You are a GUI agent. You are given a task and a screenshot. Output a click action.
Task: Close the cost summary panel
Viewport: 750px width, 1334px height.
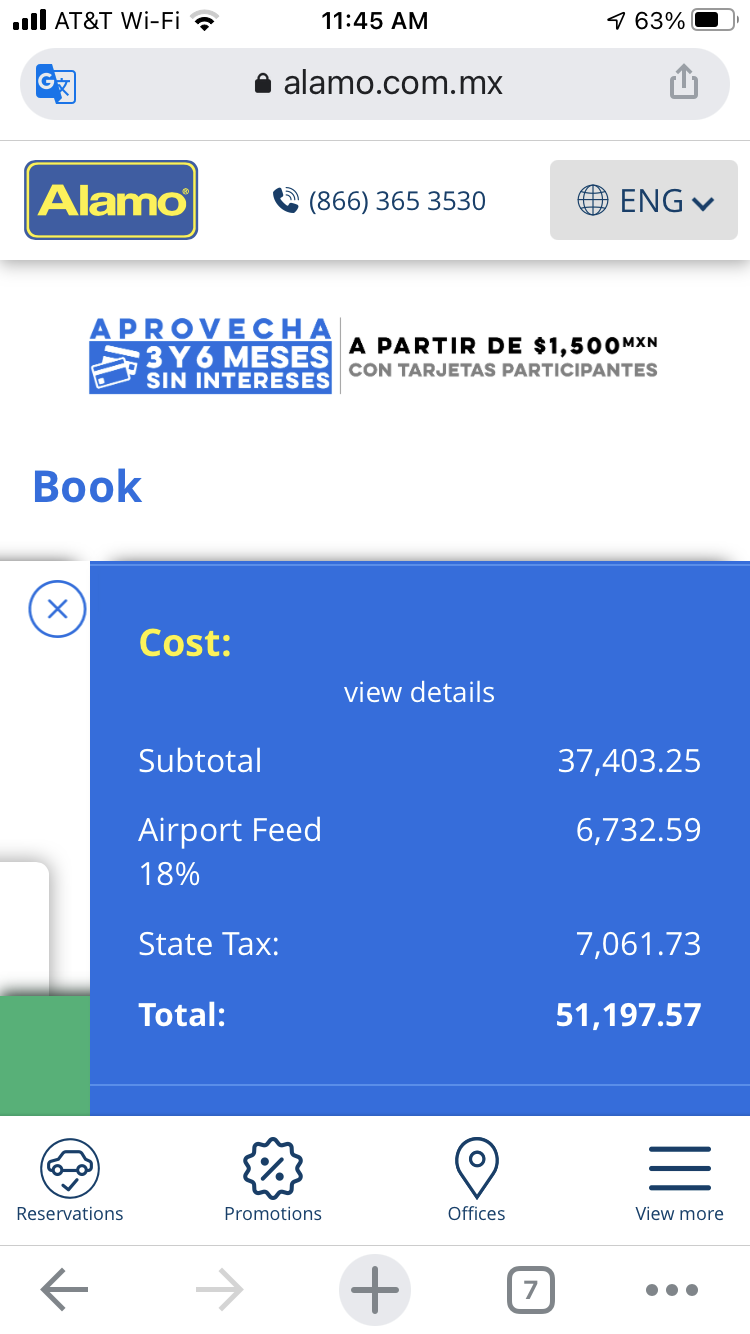point(57,608)
